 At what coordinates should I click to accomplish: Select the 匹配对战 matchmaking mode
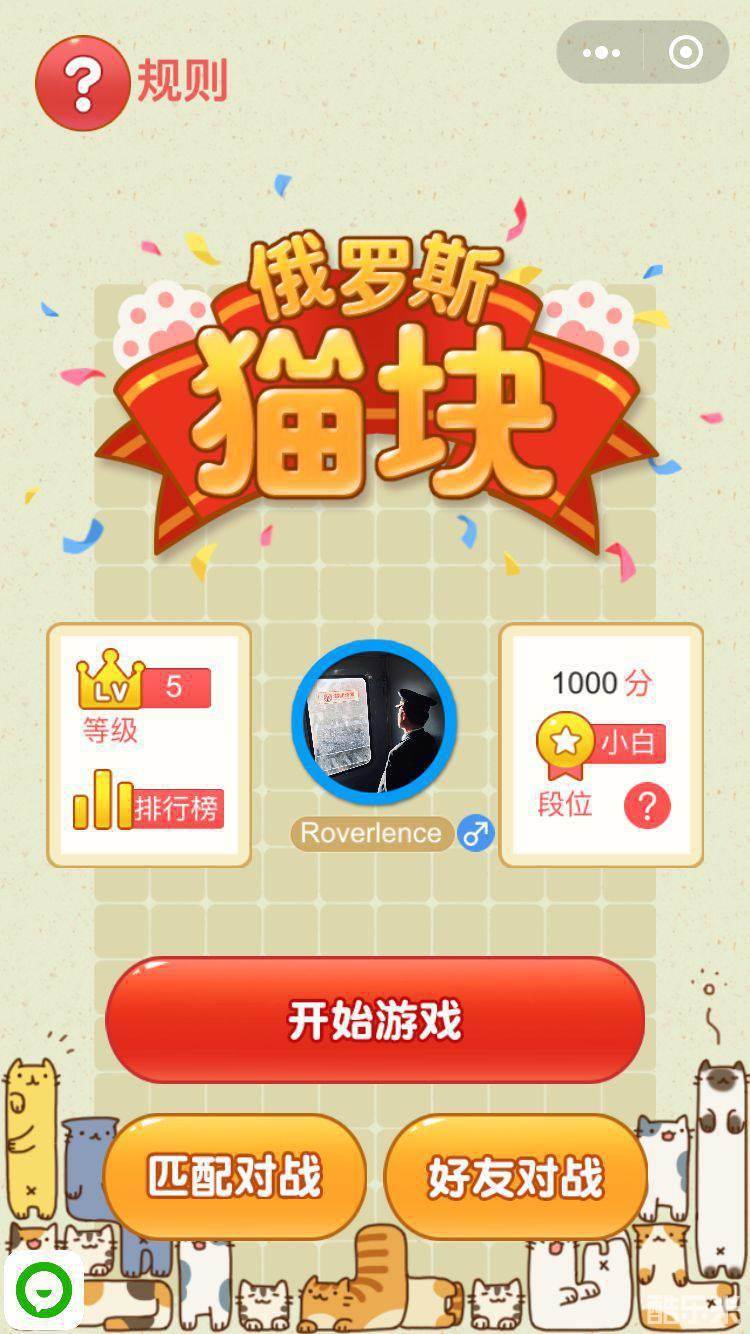(235, 1176)
